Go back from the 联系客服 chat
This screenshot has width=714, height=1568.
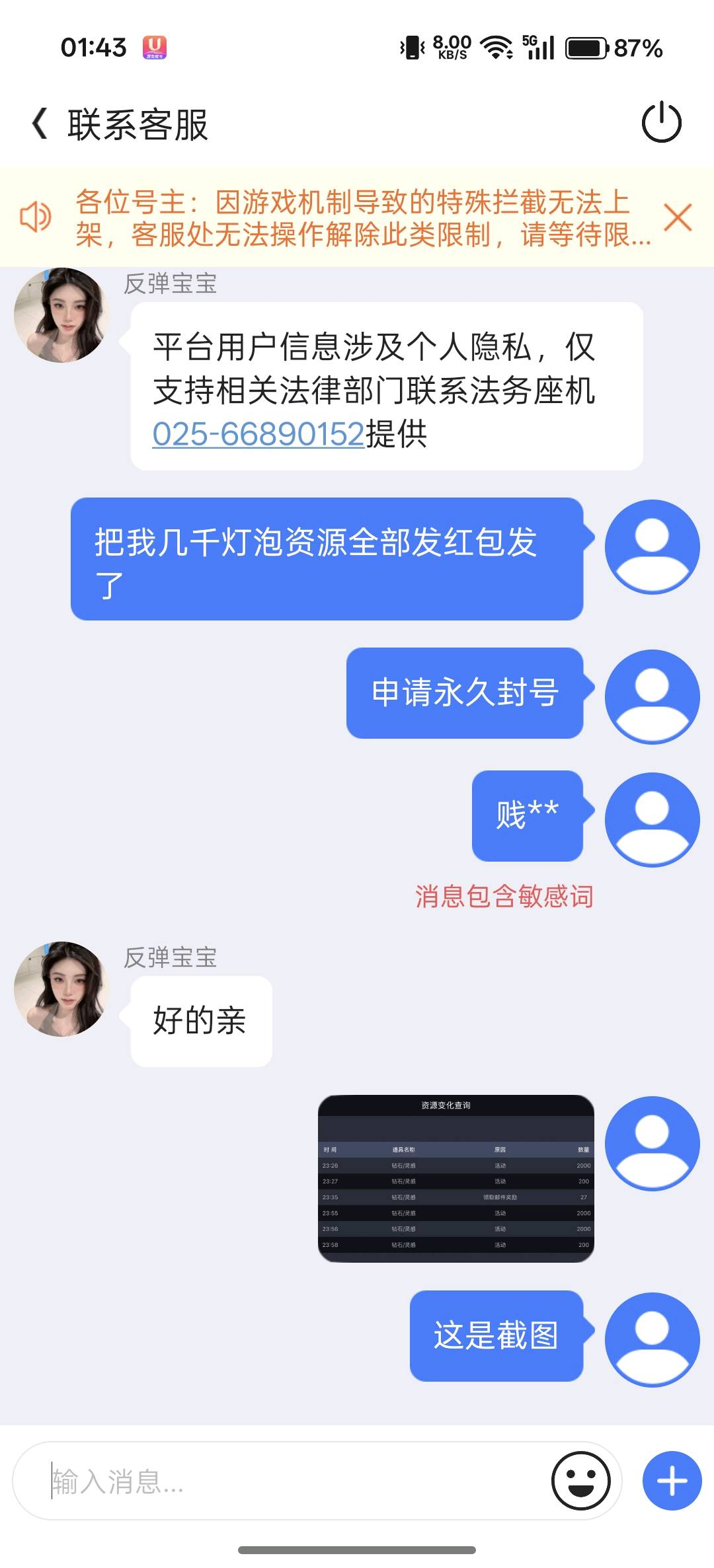point(40,124)
